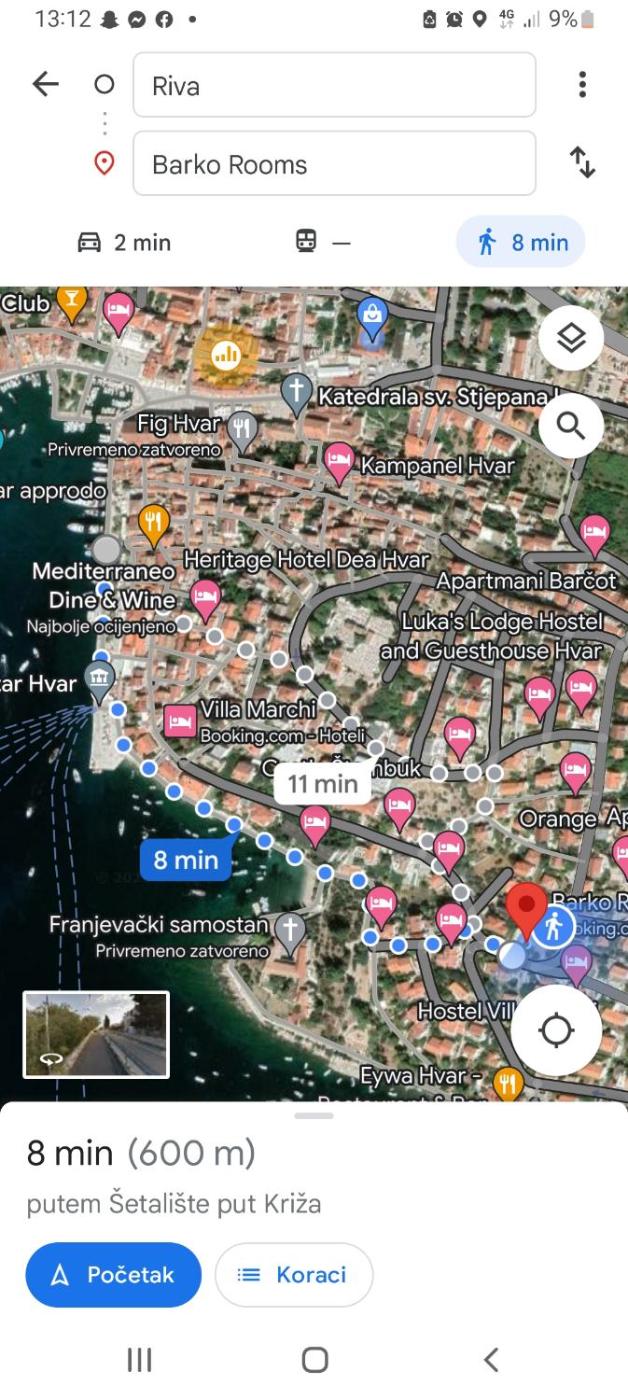This screenshot has width=628, height=1400.
Task: Go to the system home screen
Action: [314, 1359]
